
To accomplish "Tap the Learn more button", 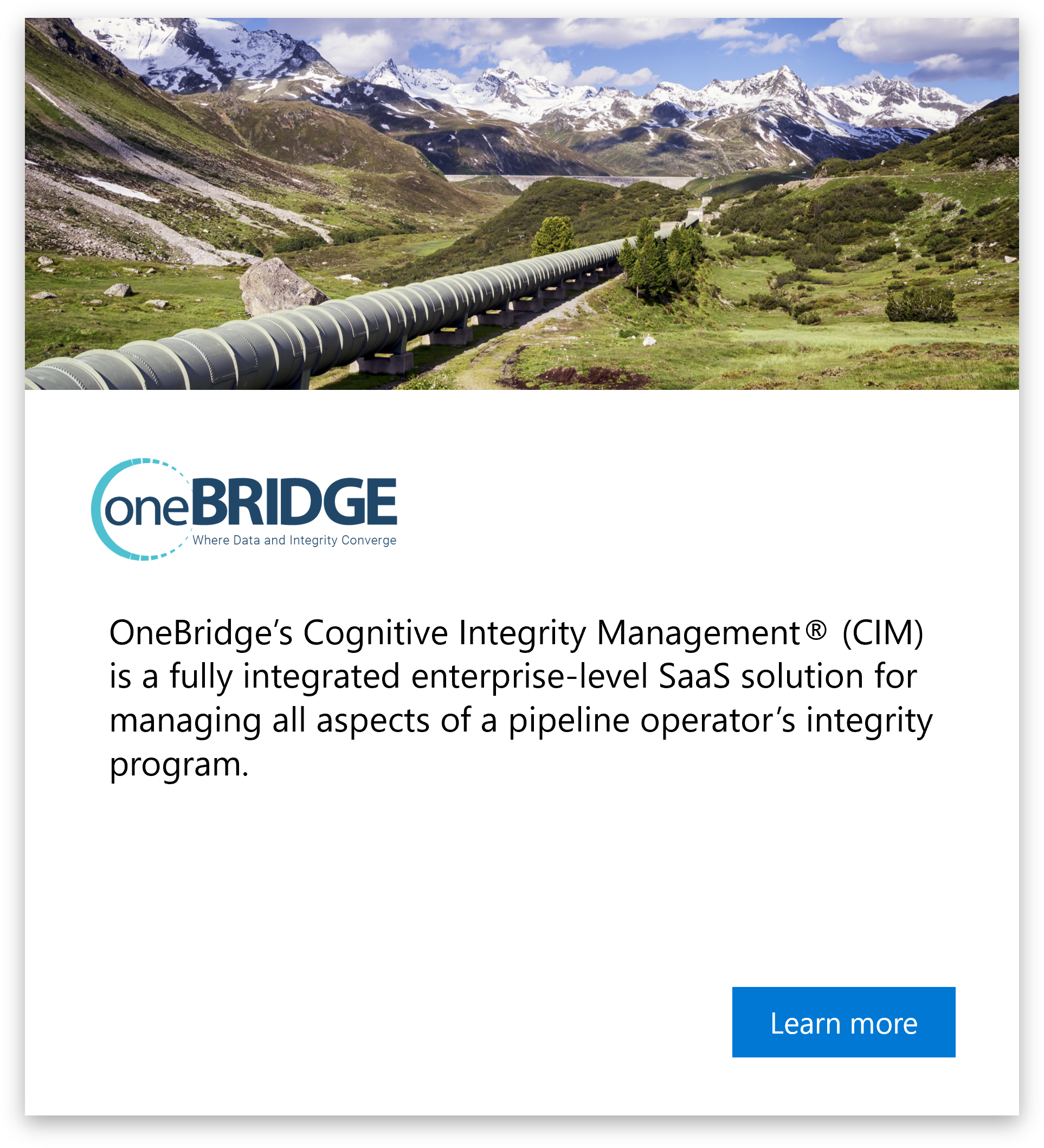I will 843,1023.
